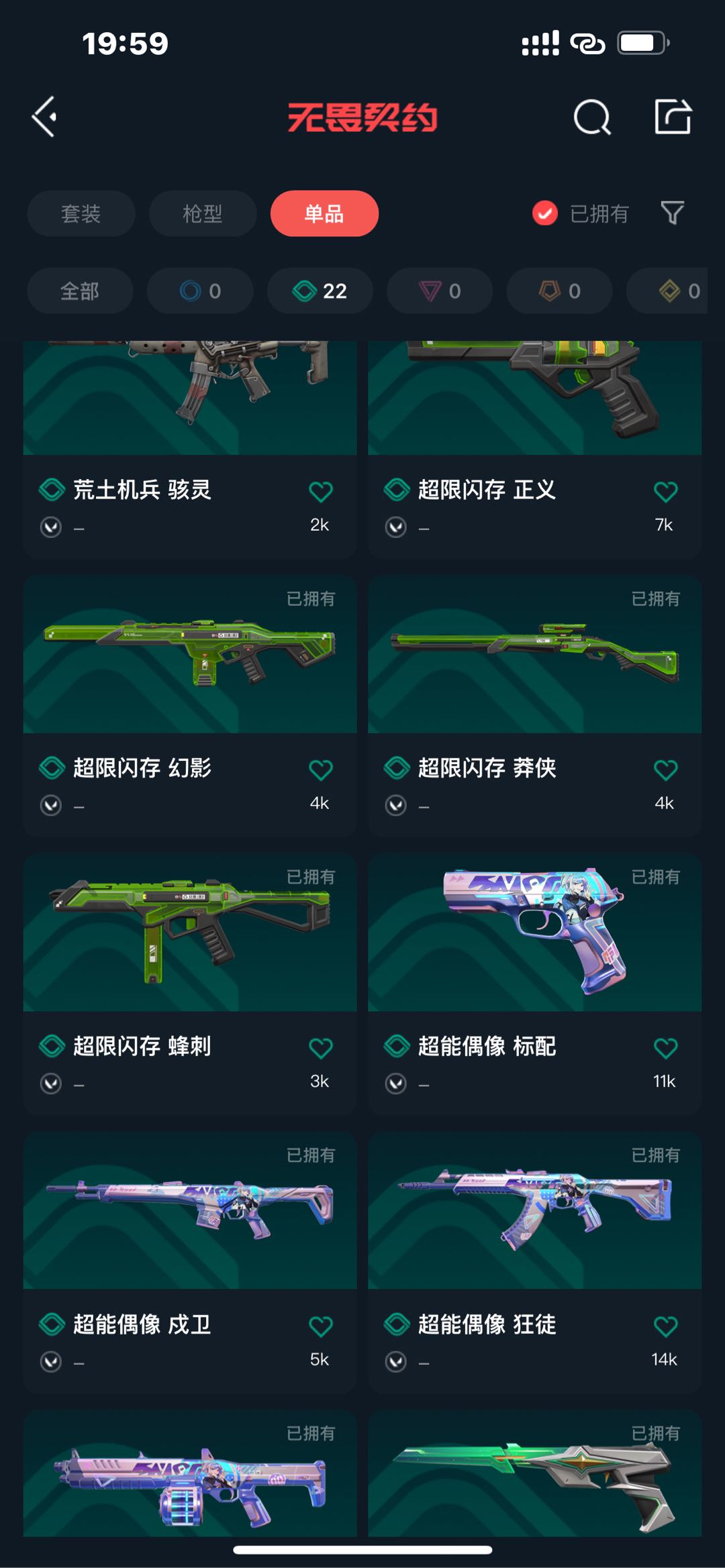725x1568 pixels.
Task: Switch to the 枪型 tab
Action: [202, 214]
